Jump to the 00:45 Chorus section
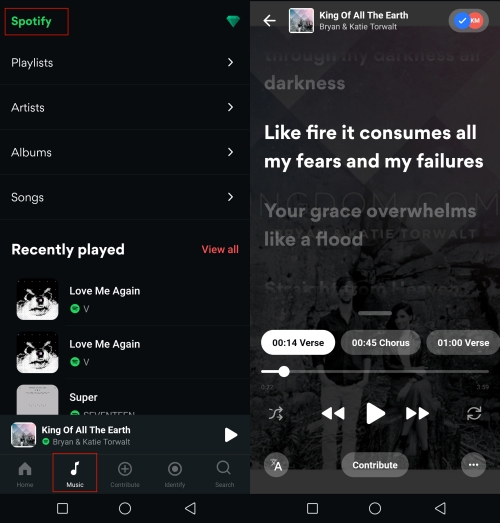The height and width of the screenshot is (523, 500). [x=380, y=343]
